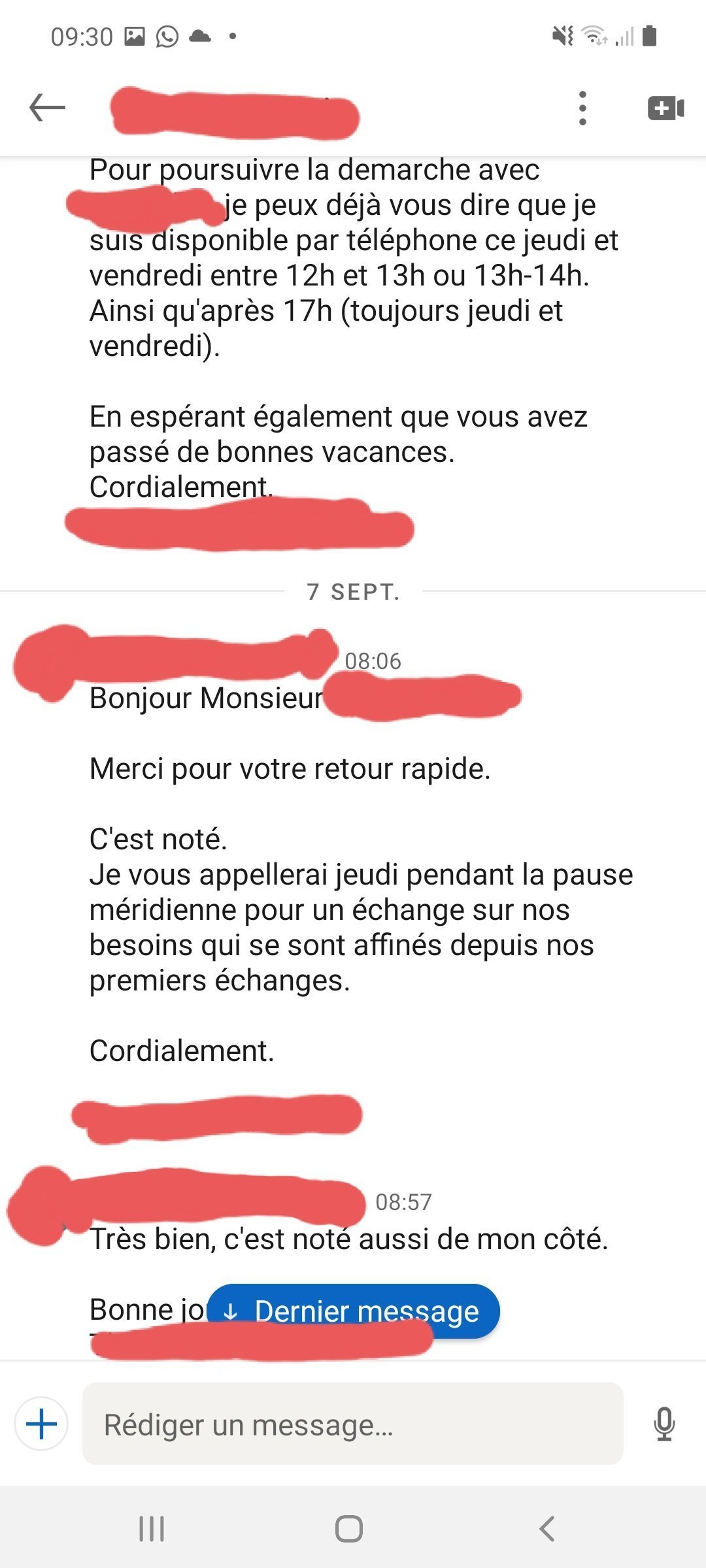Go back using the top-left arrow
706x1568 pixels.
[47, 108]
